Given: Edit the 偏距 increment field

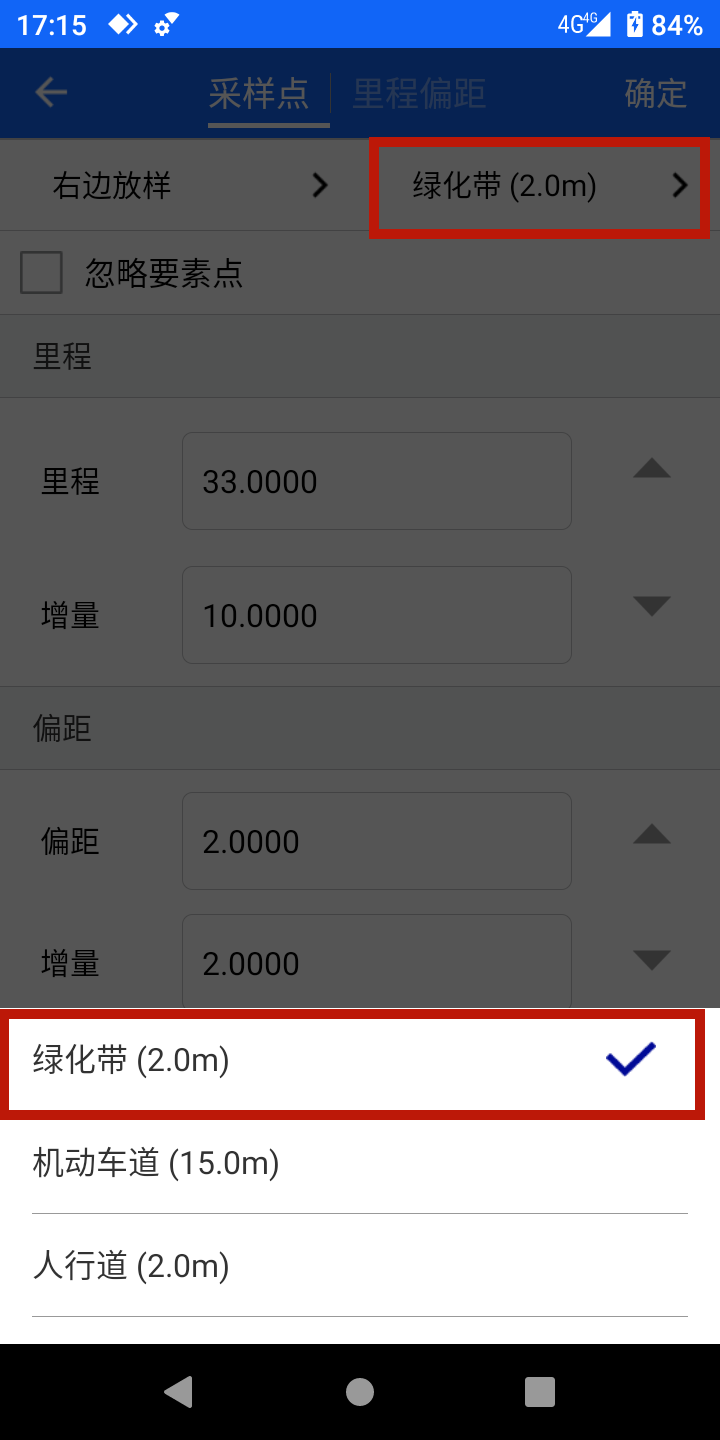Looking at the screenshot, I should [376, 963].
